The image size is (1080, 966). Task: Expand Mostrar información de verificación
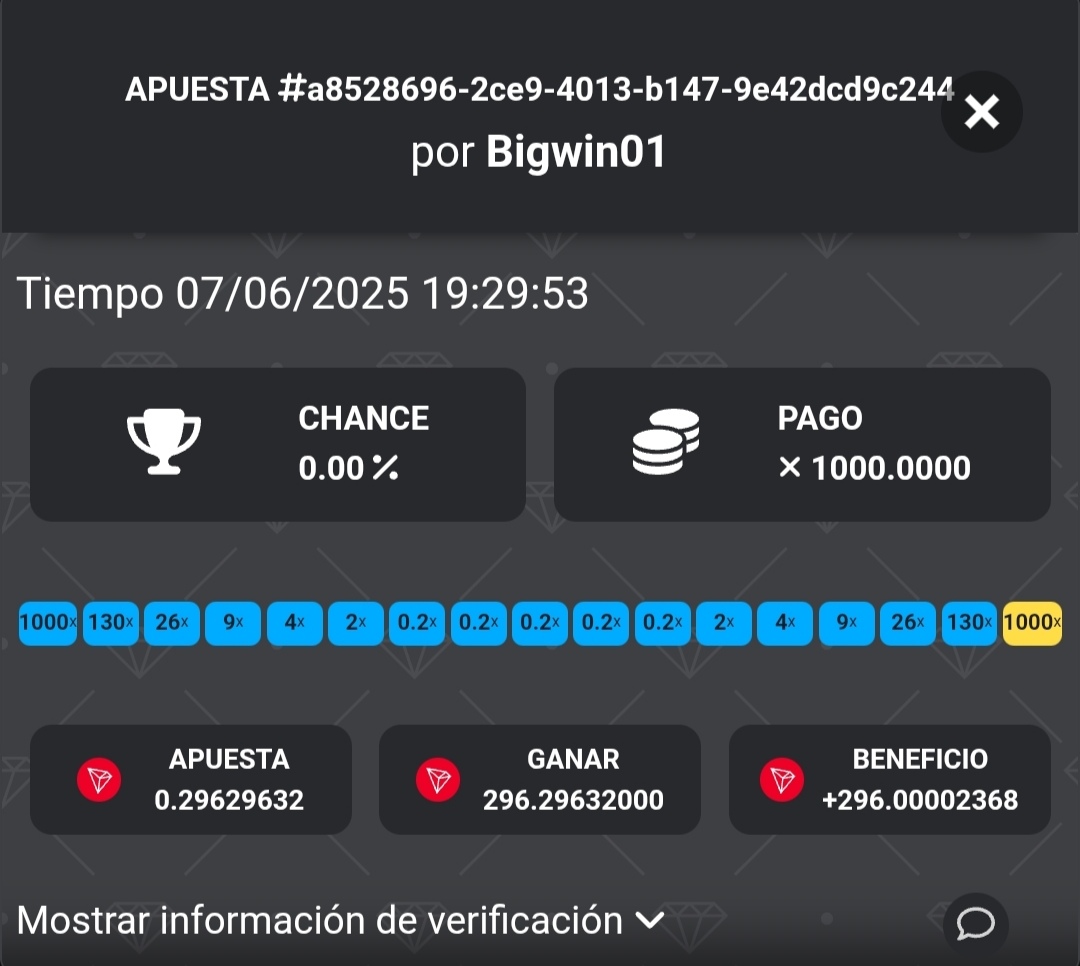click(340, 920)
